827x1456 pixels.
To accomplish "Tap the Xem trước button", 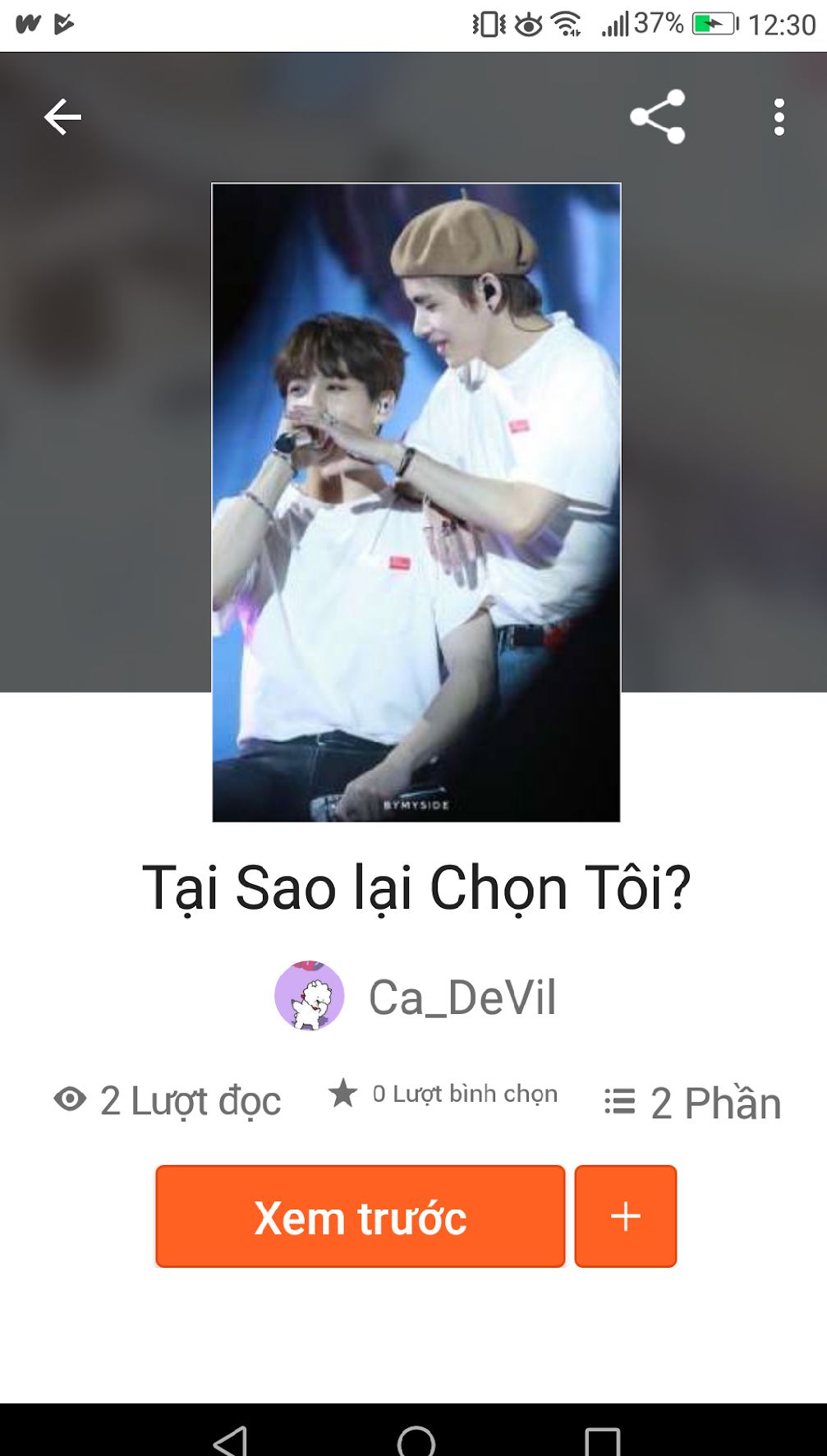I will 361,1216.
